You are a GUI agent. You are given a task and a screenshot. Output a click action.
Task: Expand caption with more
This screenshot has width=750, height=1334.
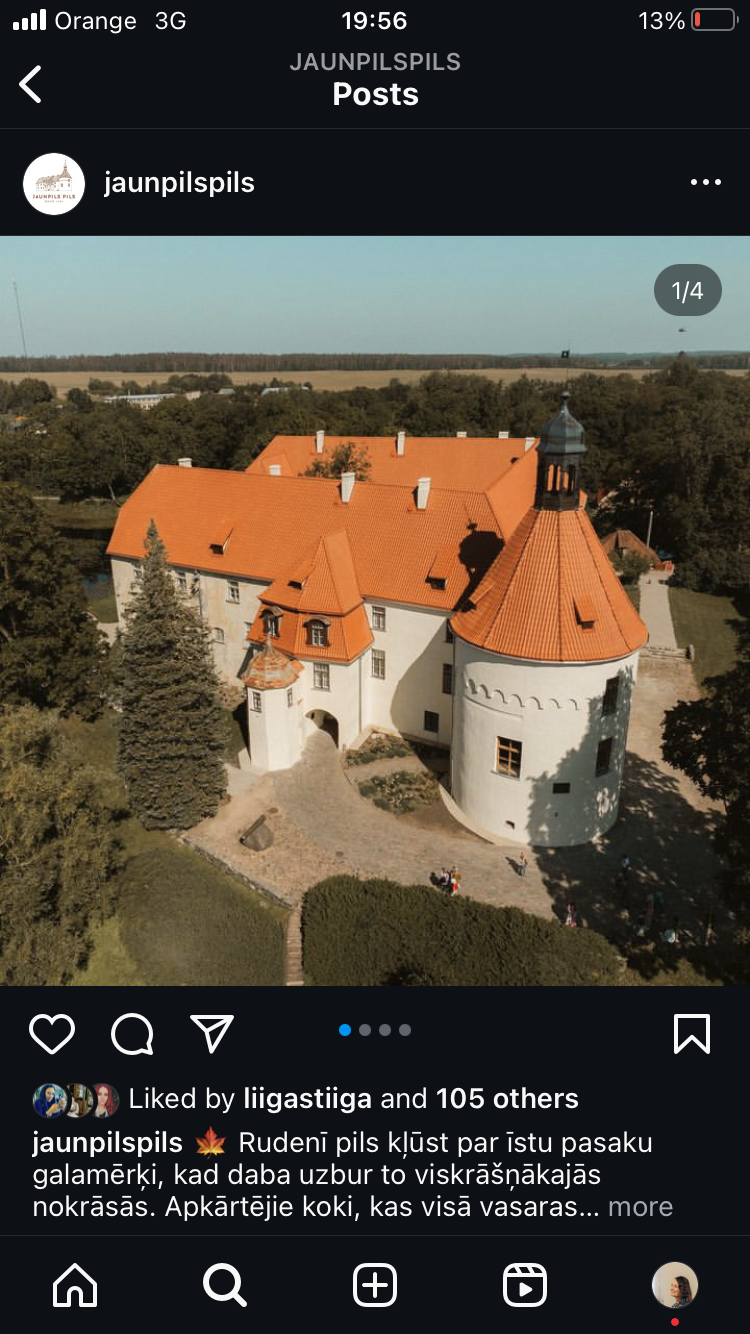[x=640, y=1206]
